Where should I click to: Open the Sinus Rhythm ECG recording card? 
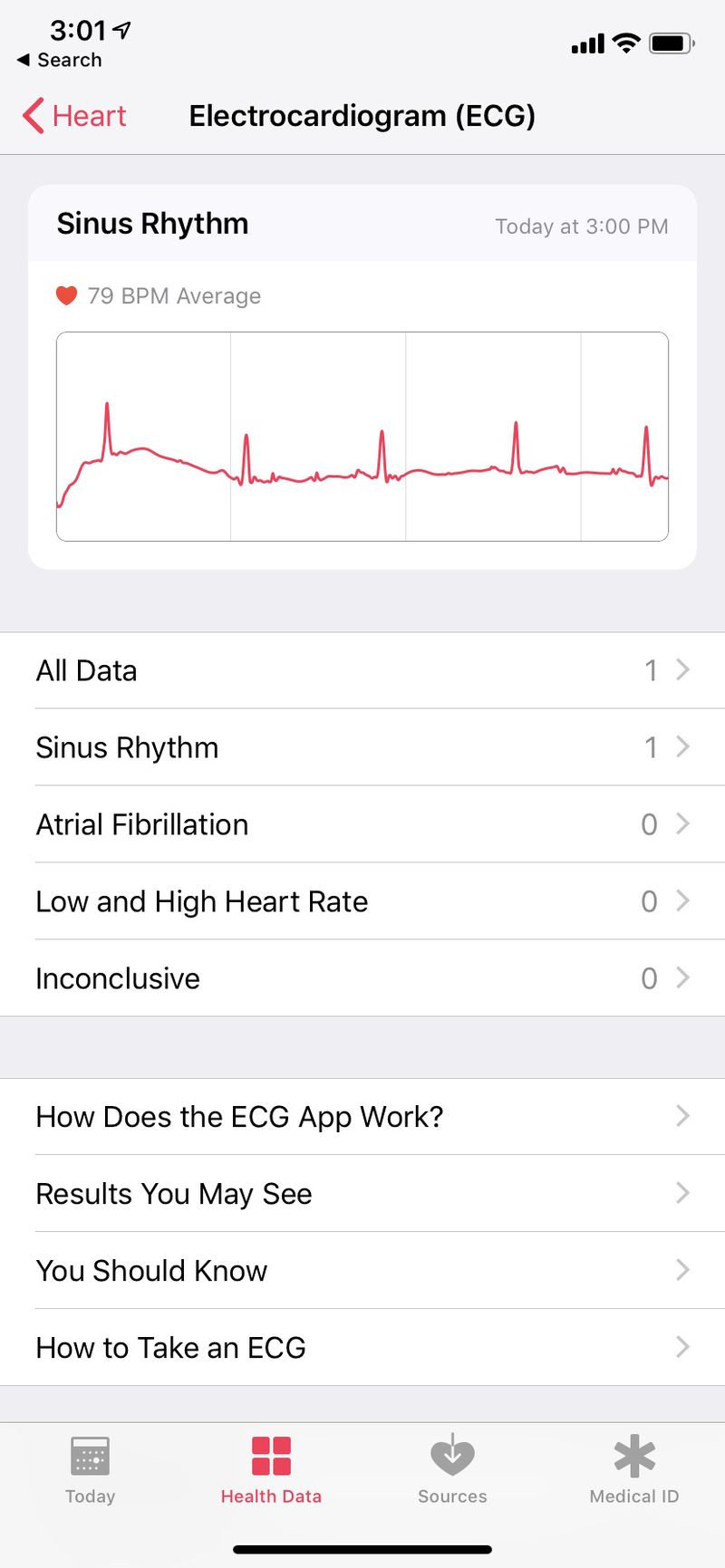[x=362, y=377]
